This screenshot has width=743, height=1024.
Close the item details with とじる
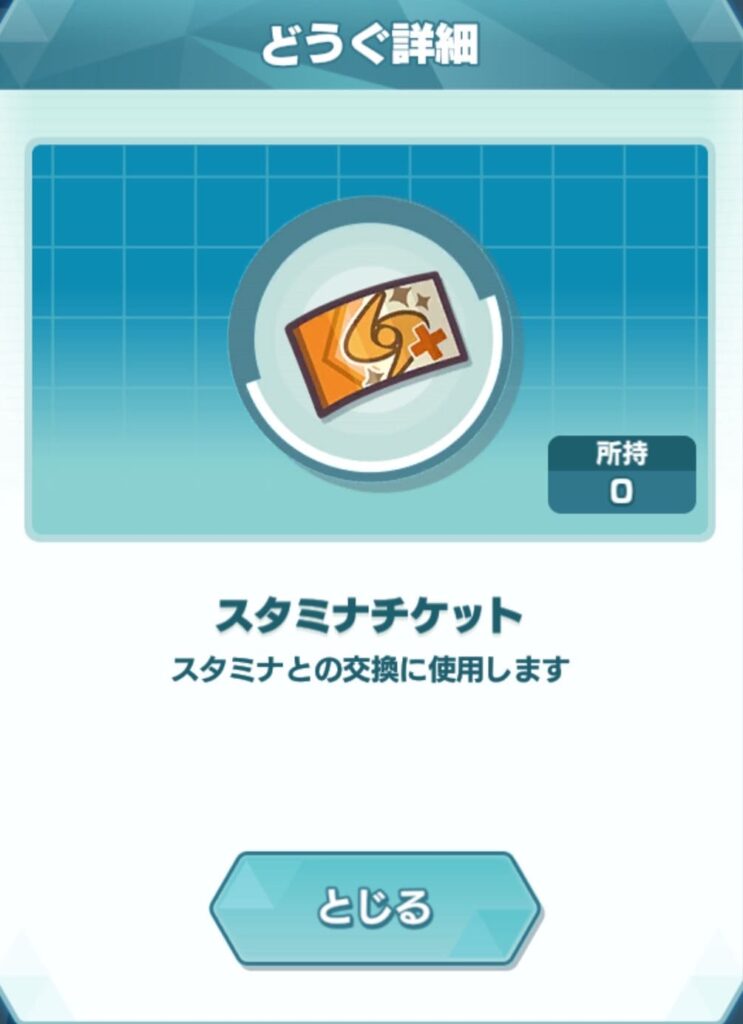coord(375,908)
